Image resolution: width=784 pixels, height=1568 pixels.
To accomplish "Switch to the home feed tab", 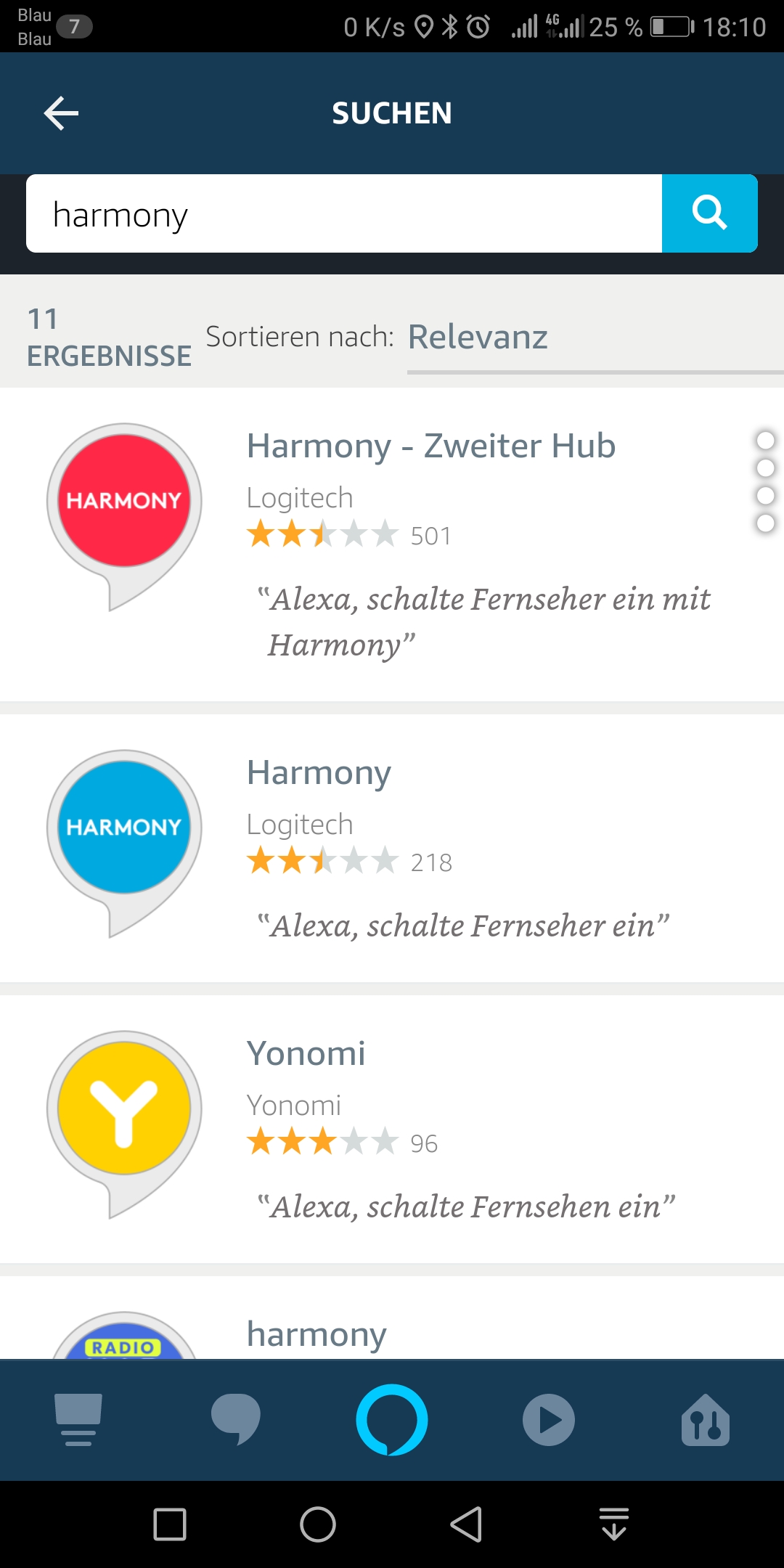I will (x=78, y=1419).
